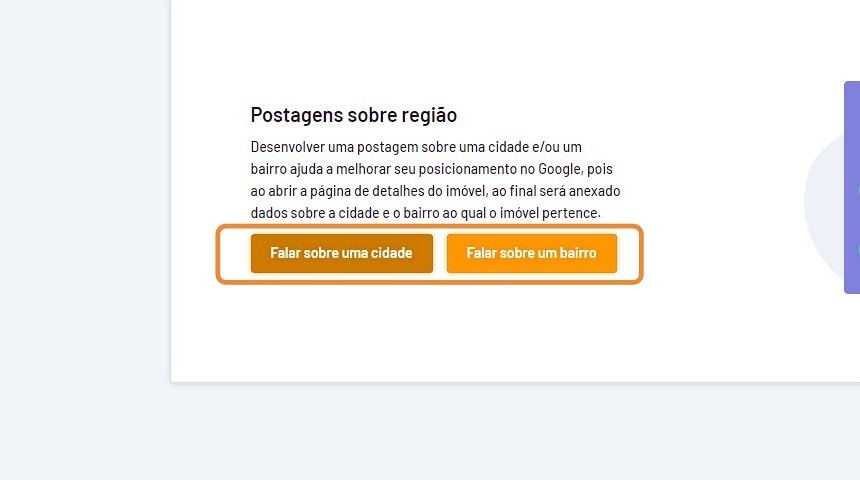This screenshot has width=860, height=480.
Task: Select 'Falar sobre um bairro' button
Action: pyautogui.click(x=531, y=253)
